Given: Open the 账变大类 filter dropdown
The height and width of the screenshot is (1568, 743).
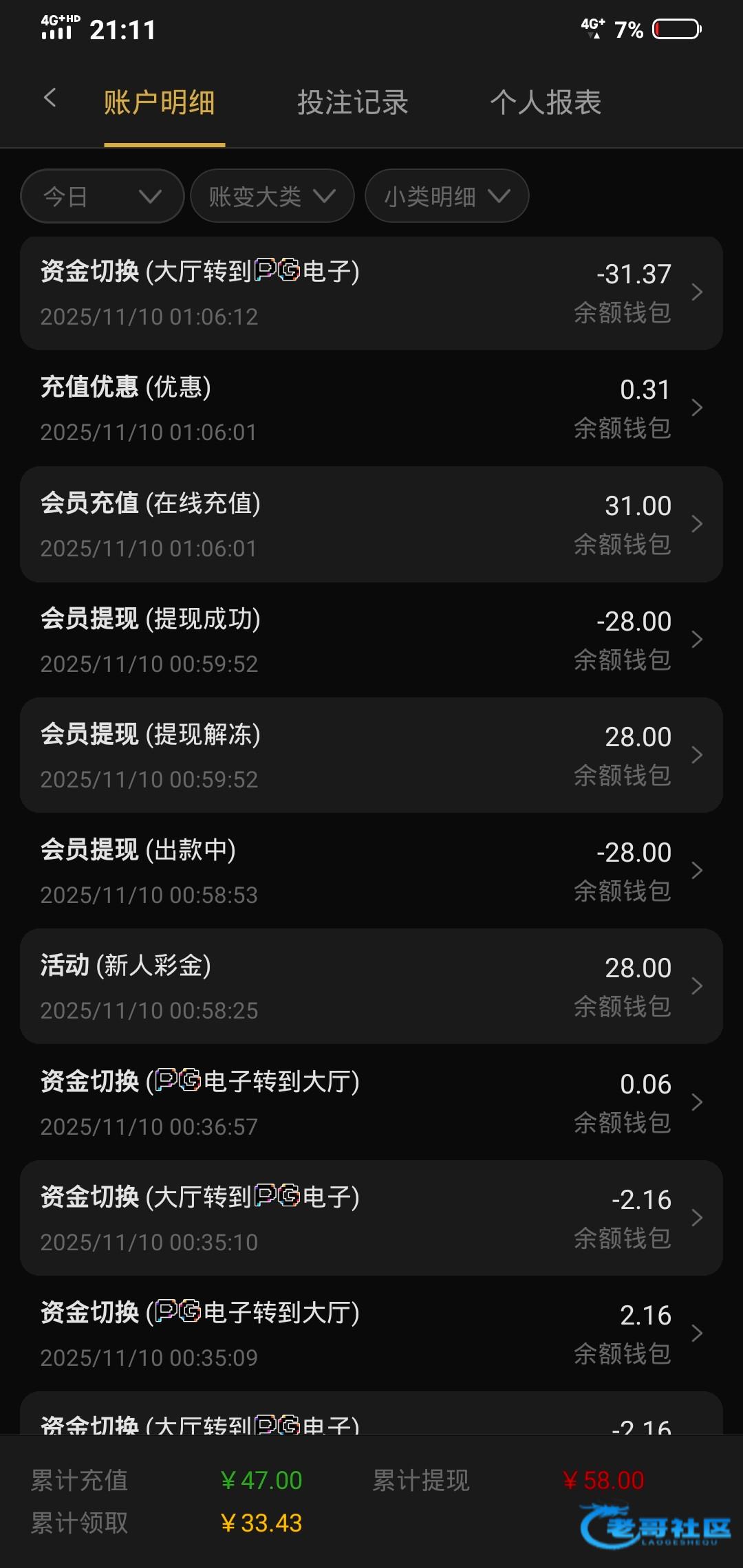Looking at the screenshot, I should pyautogui.click(x=272, y=197).
